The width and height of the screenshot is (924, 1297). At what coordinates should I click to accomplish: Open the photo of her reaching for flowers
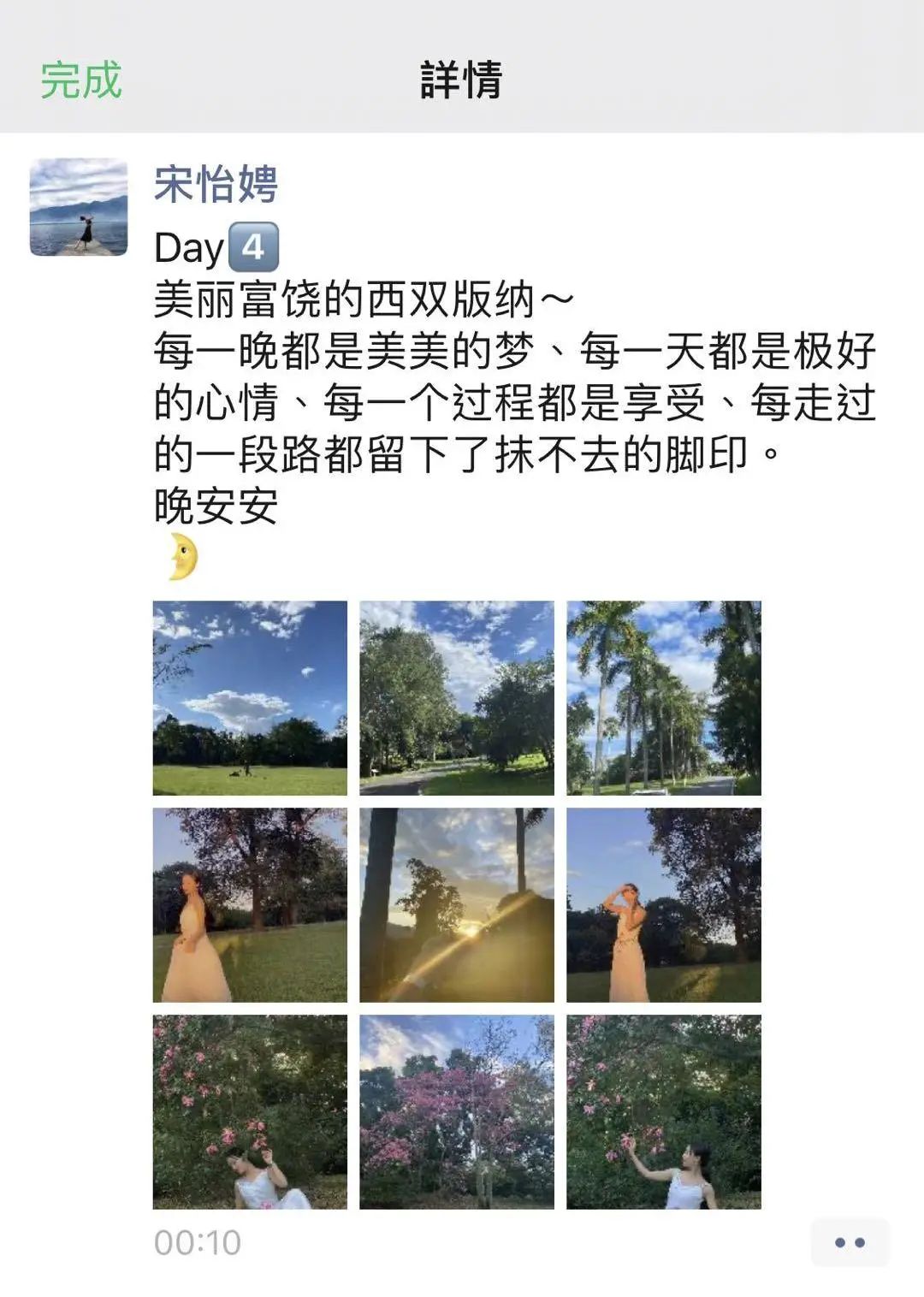[x=663, y=1111]
